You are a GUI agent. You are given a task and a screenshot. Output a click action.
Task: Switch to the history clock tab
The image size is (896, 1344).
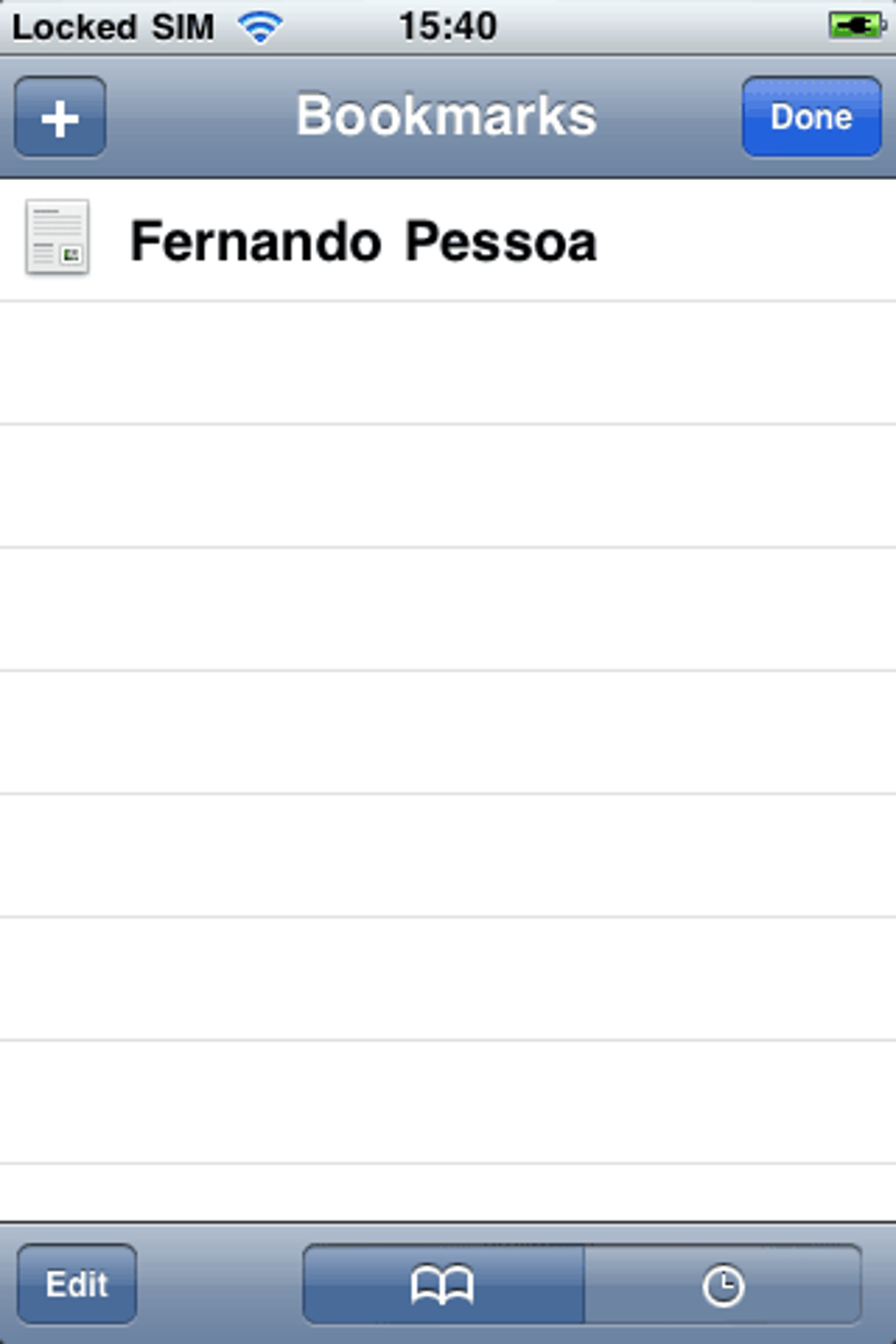[723, 1285]
